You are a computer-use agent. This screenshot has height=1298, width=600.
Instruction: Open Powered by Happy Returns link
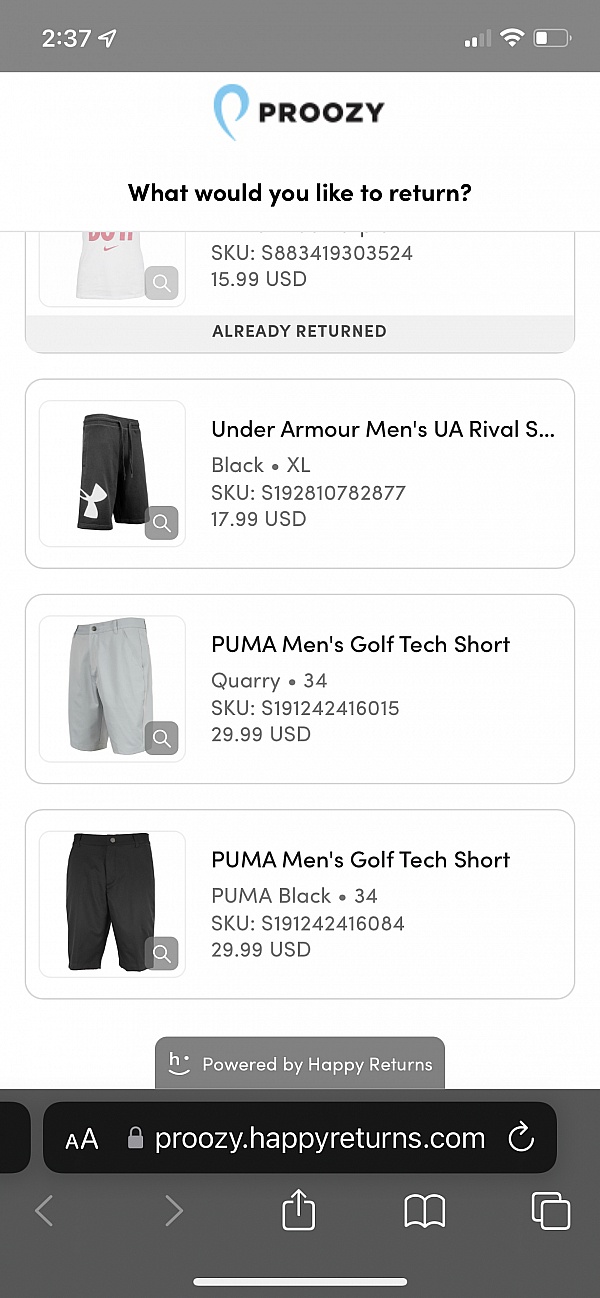pos(300,1064)
